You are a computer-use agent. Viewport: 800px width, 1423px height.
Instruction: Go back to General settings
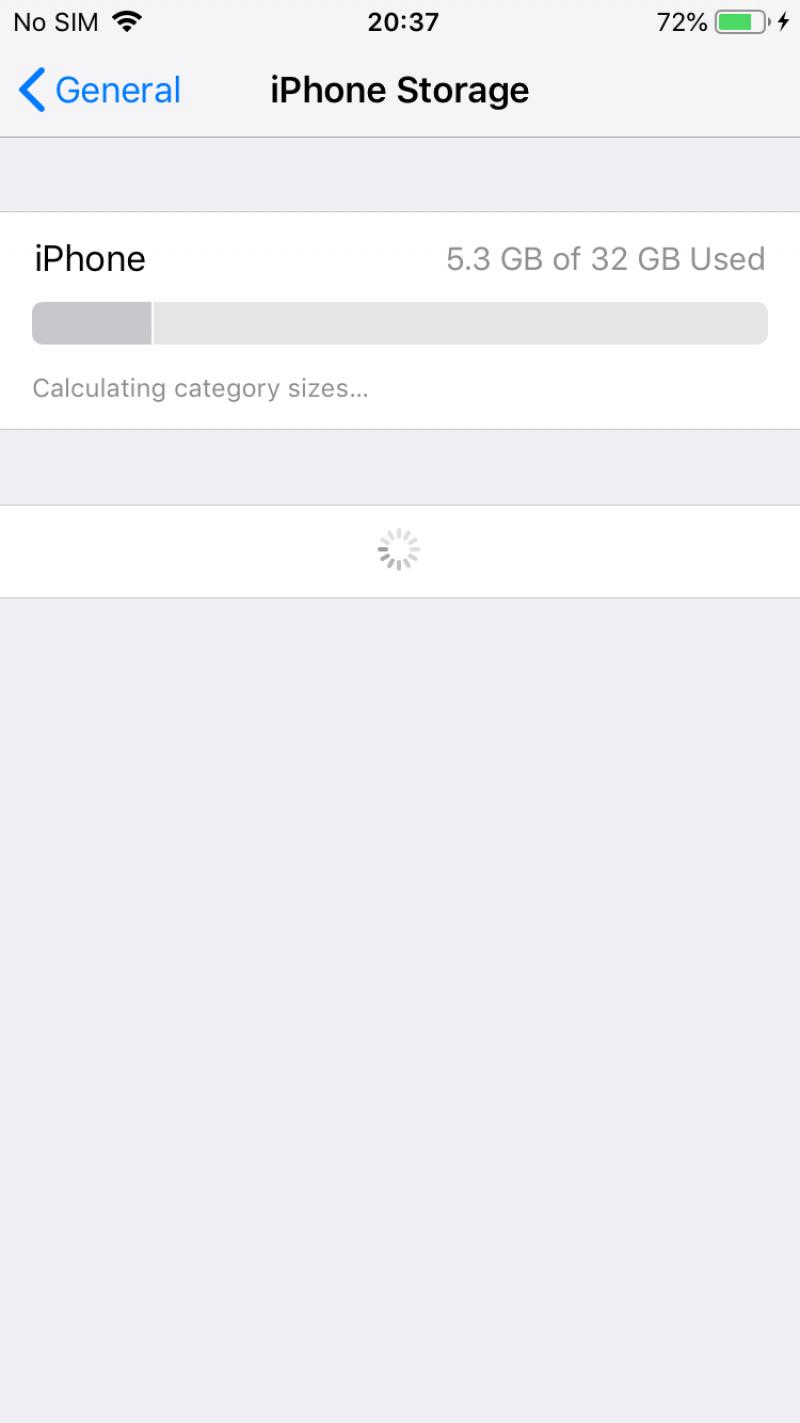point(99,90)
